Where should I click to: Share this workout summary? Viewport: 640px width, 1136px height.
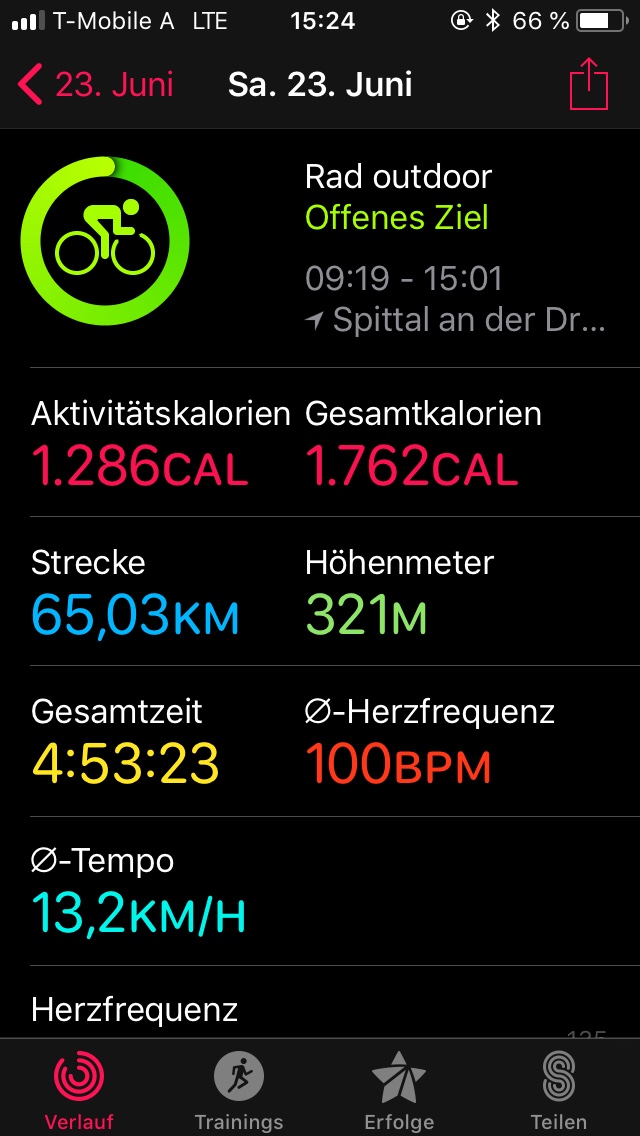point(589,83)
